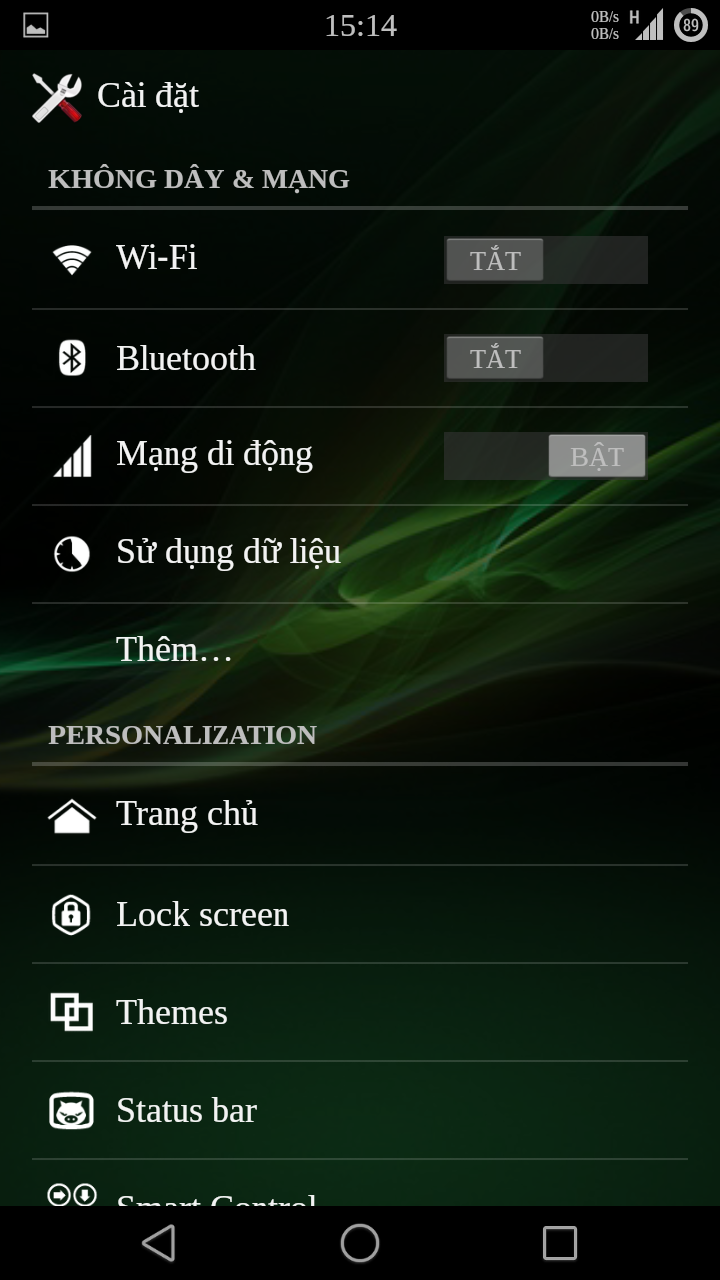
Task: Open Lock screen settings
Action: pos(360,914)
